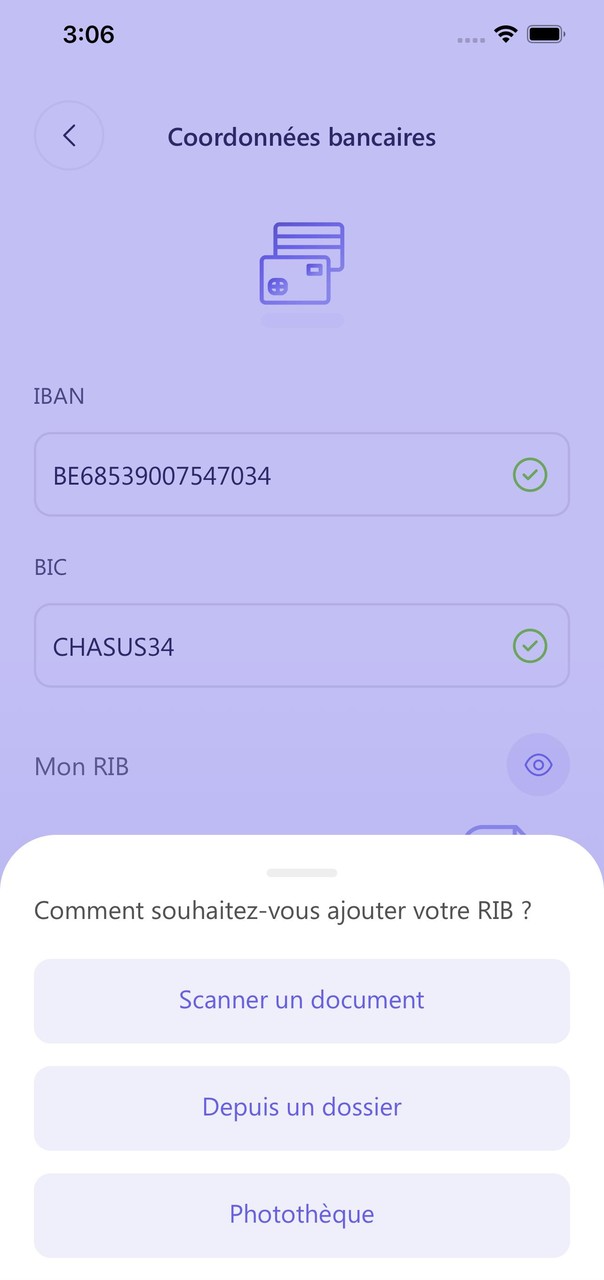View Mon RIB with the eye icon

538,766
